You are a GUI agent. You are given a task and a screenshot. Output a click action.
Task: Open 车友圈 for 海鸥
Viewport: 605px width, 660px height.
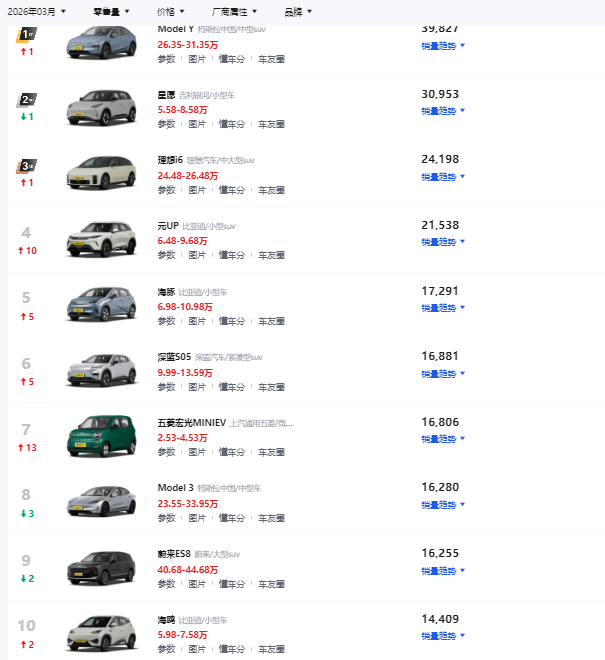click(271, 648)
